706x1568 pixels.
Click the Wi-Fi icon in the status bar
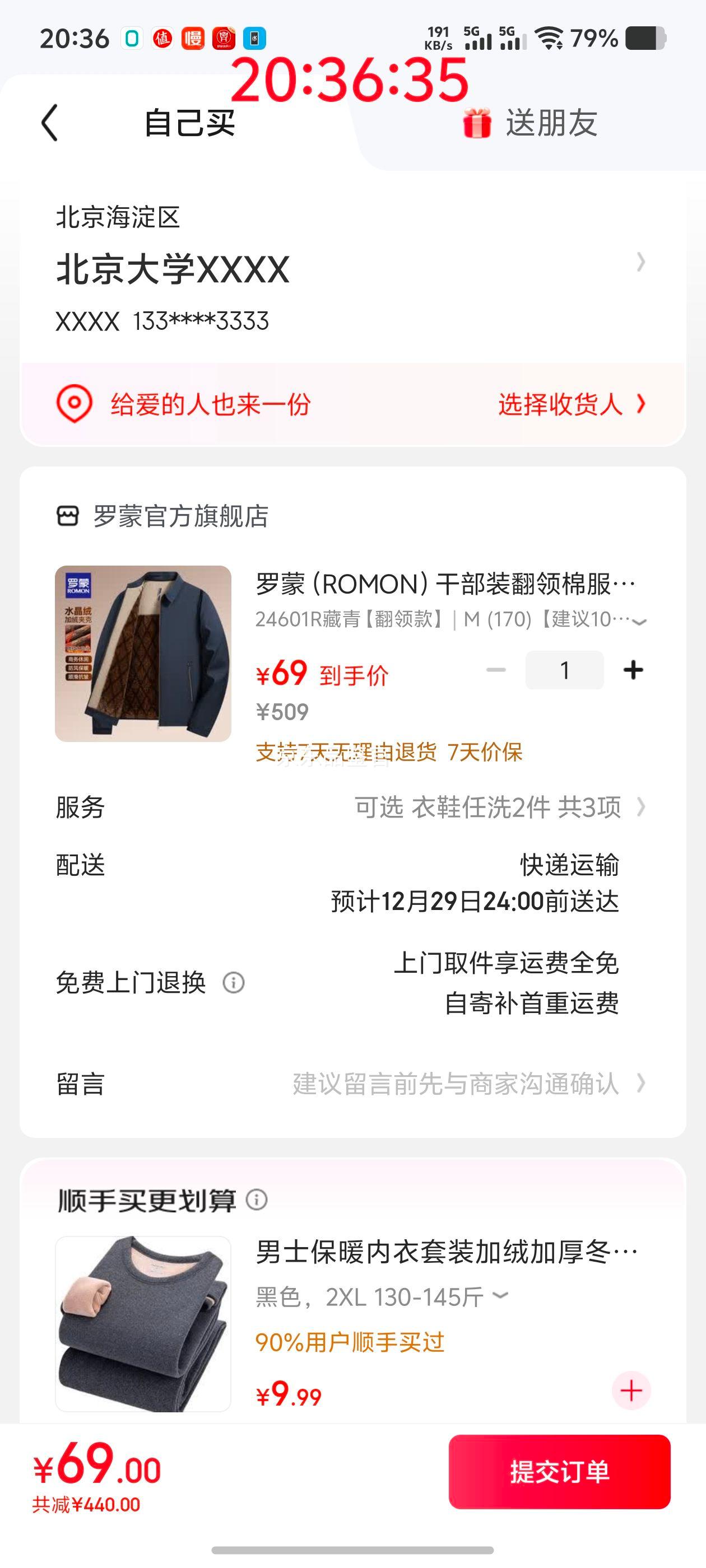click(x=547, y=38)
